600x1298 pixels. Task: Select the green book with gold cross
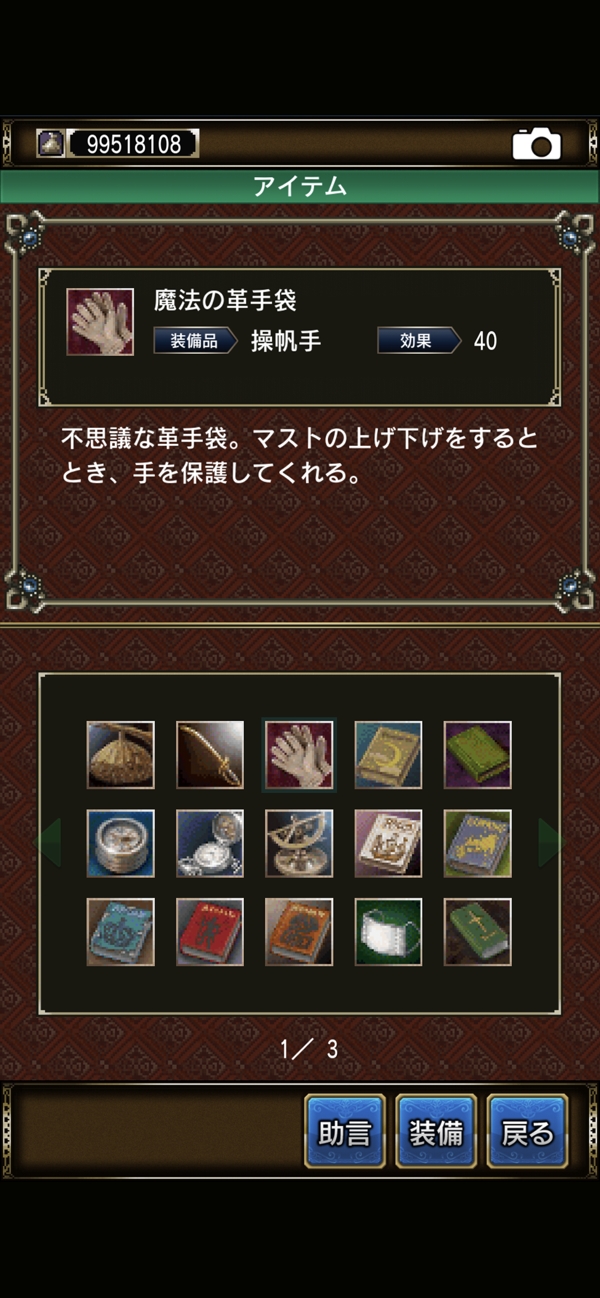click(477, 932)
